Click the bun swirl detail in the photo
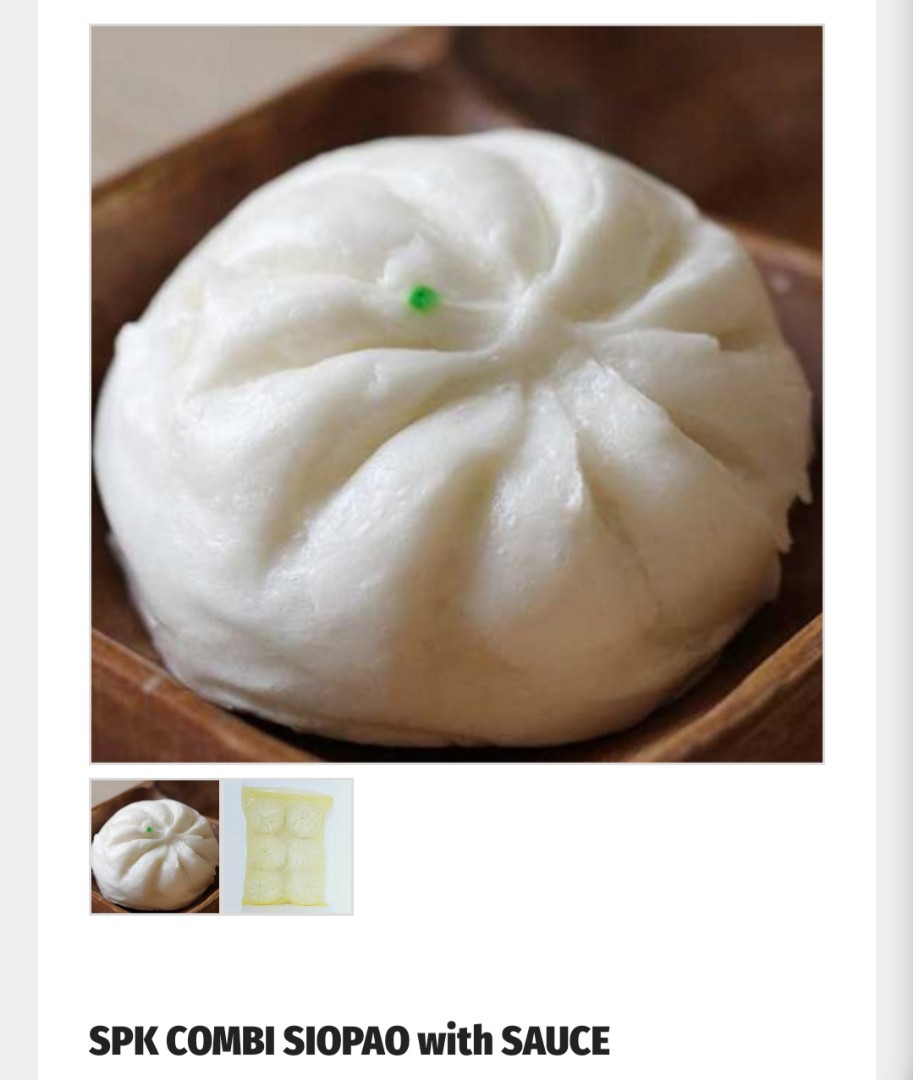This screenshot has width=913, height=1080. tap(540, 340)
